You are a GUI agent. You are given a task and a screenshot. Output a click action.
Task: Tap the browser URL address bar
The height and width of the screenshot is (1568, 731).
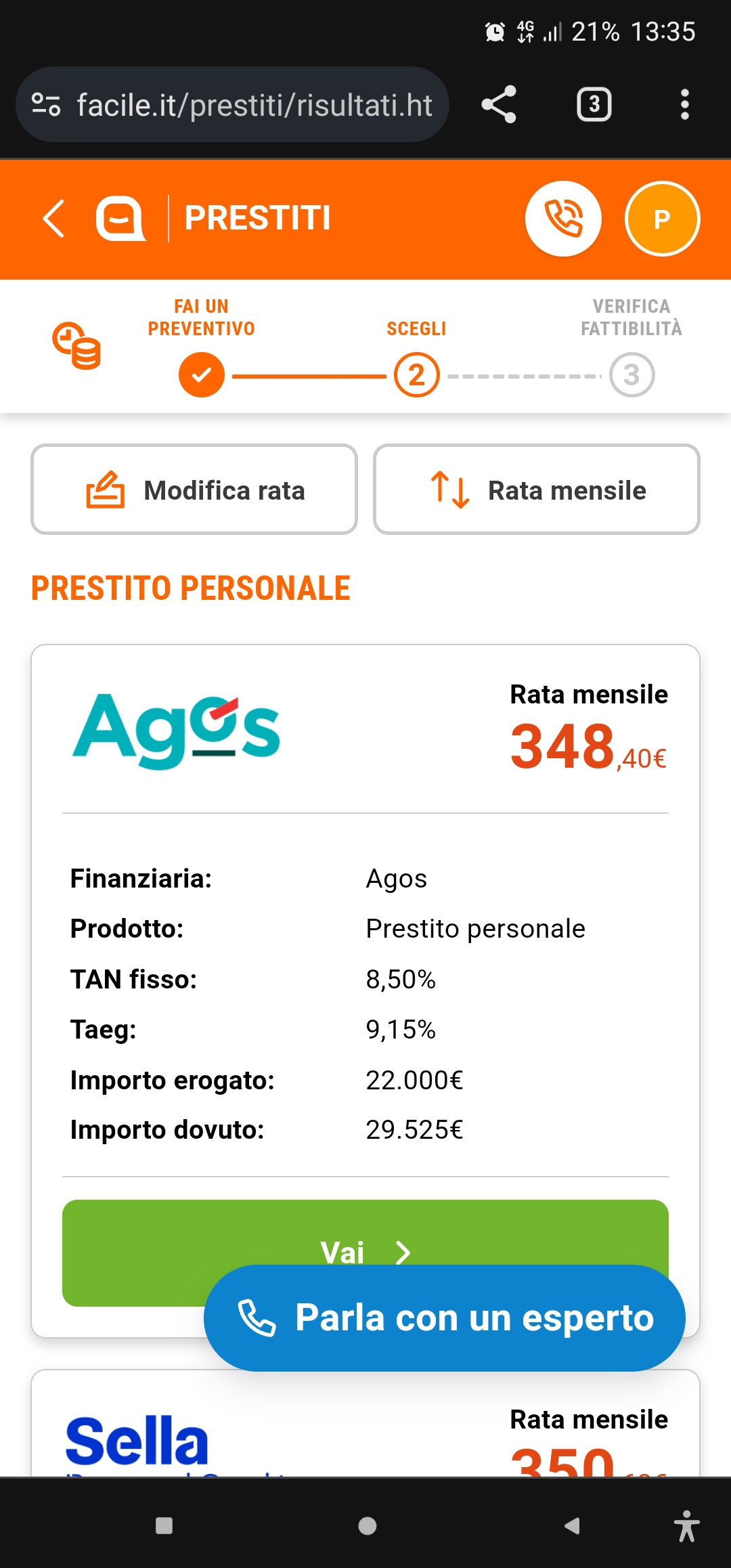232,105
